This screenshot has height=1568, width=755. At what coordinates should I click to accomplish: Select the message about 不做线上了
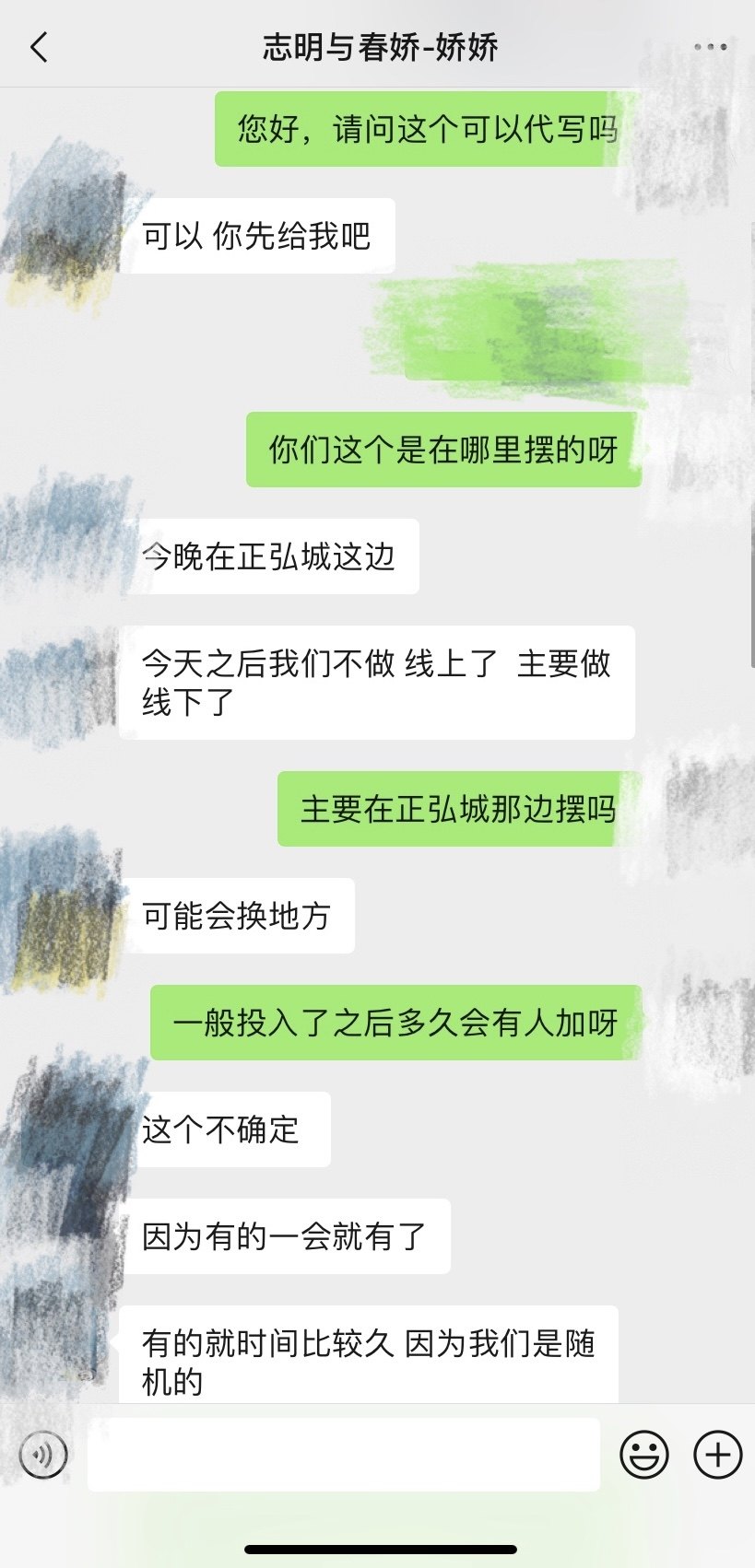click(x=377, y=680)
